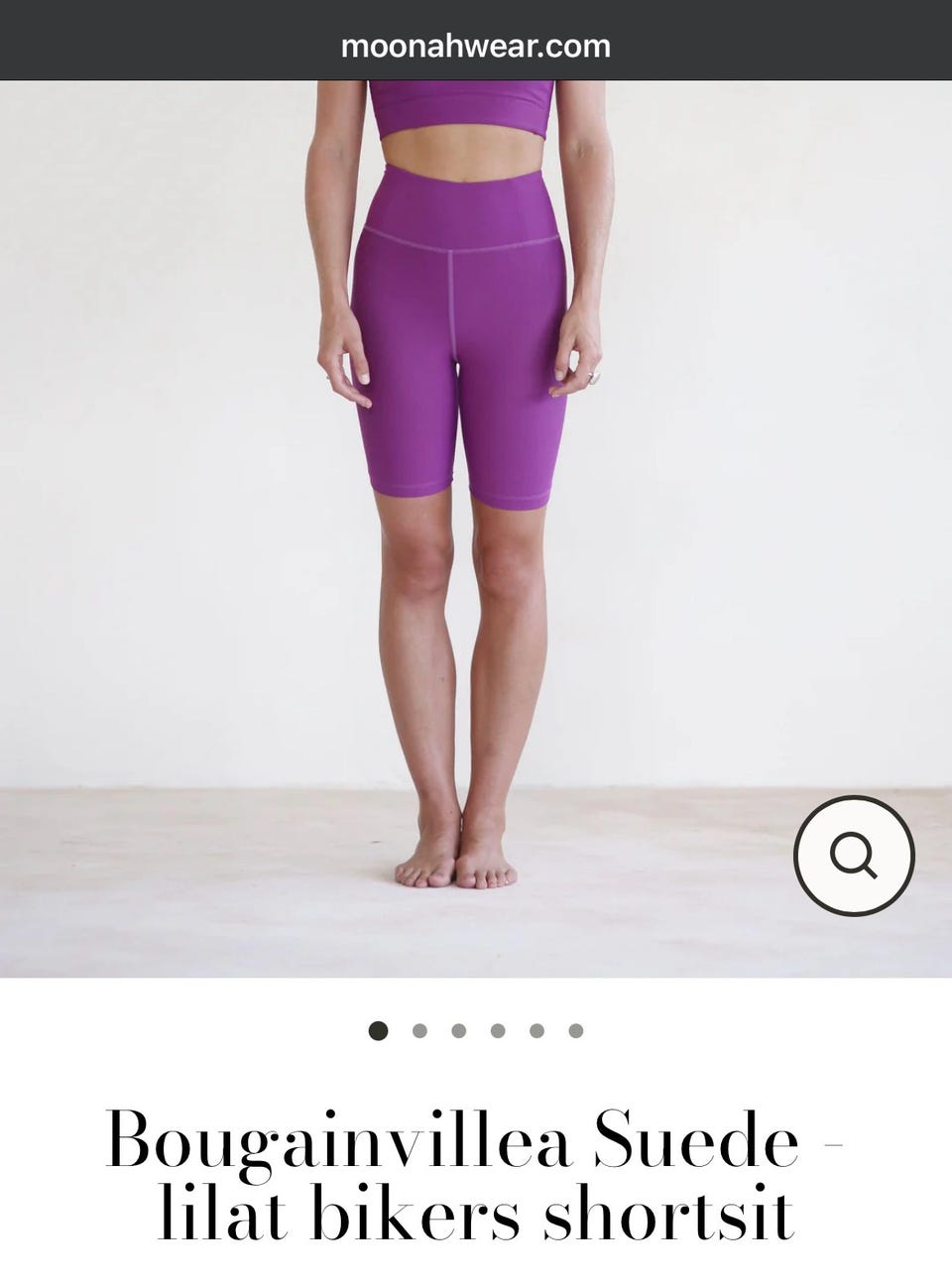Viewport: 952px width, 1284px height.
Task: Jump to the third image dot
Action: coord(458,1030)
